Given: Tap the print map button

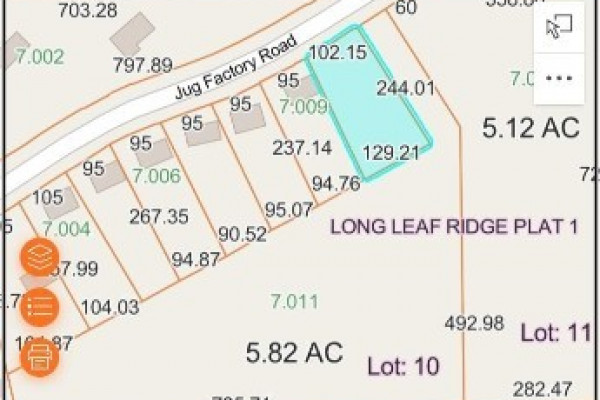Looking at the screenshot, I should pos(40,352).
